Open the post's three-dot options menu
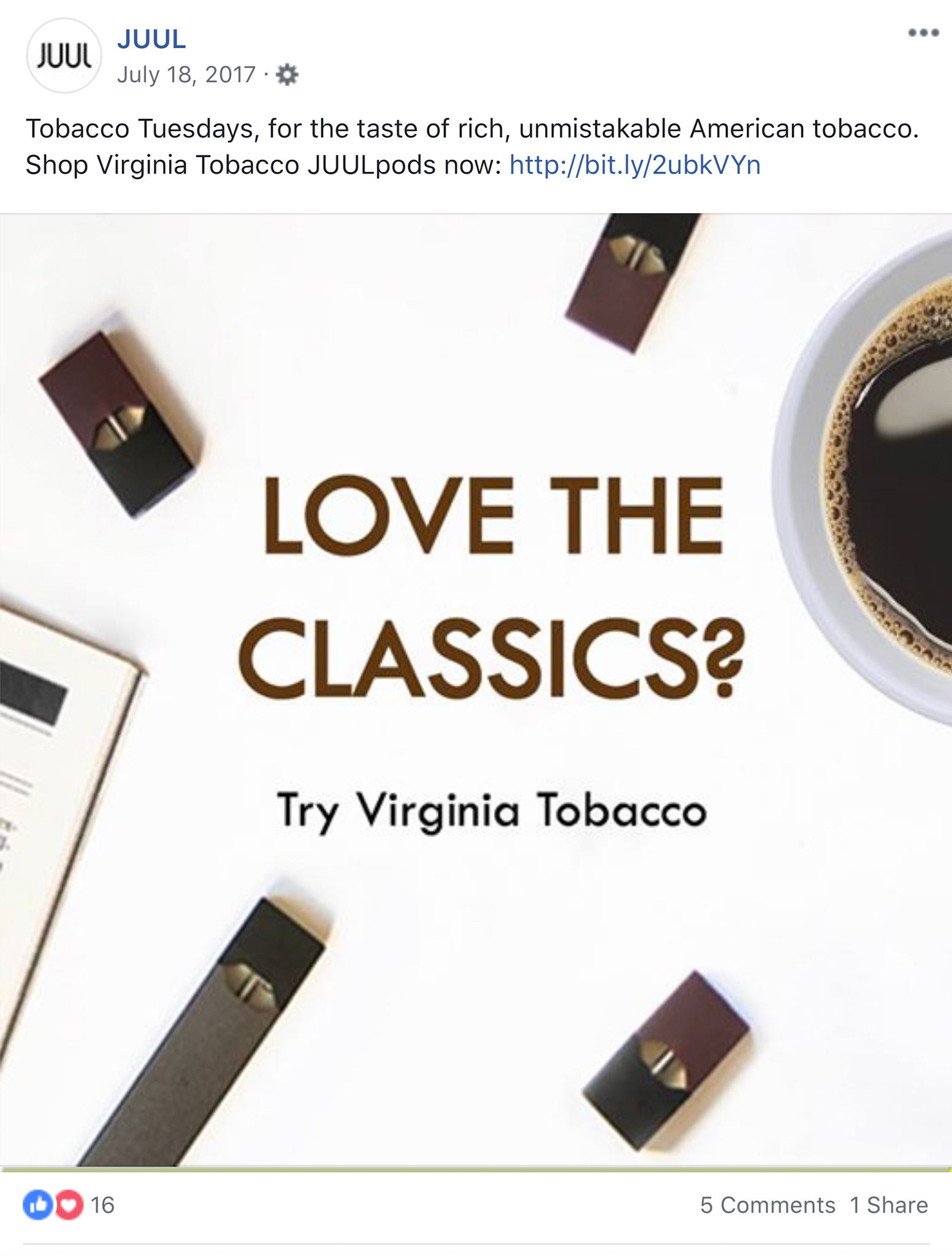This screenshot has height=1256, width=952. [x=923, y=33]
